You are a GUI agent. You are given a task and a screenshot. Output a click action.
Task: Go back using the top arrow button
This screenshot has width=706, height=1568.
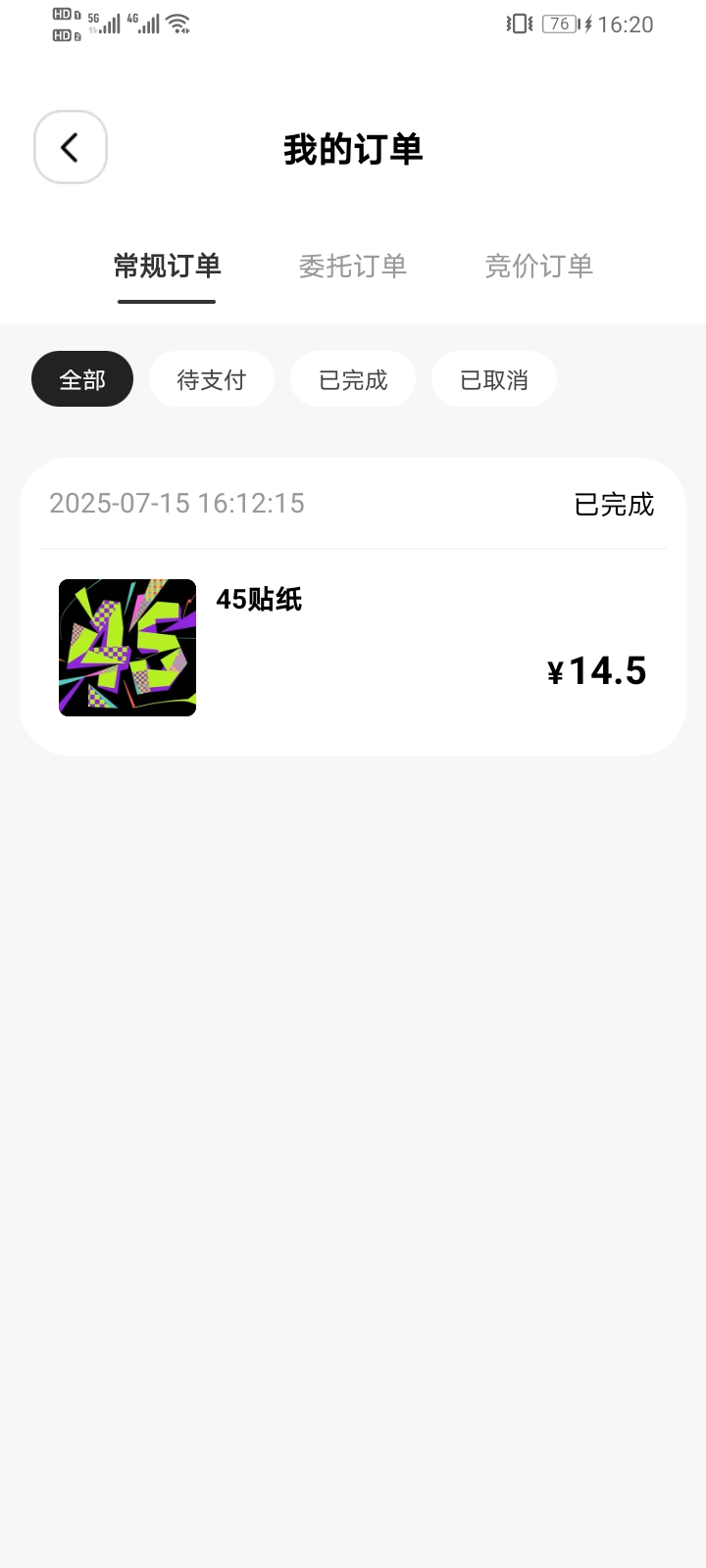71,147
